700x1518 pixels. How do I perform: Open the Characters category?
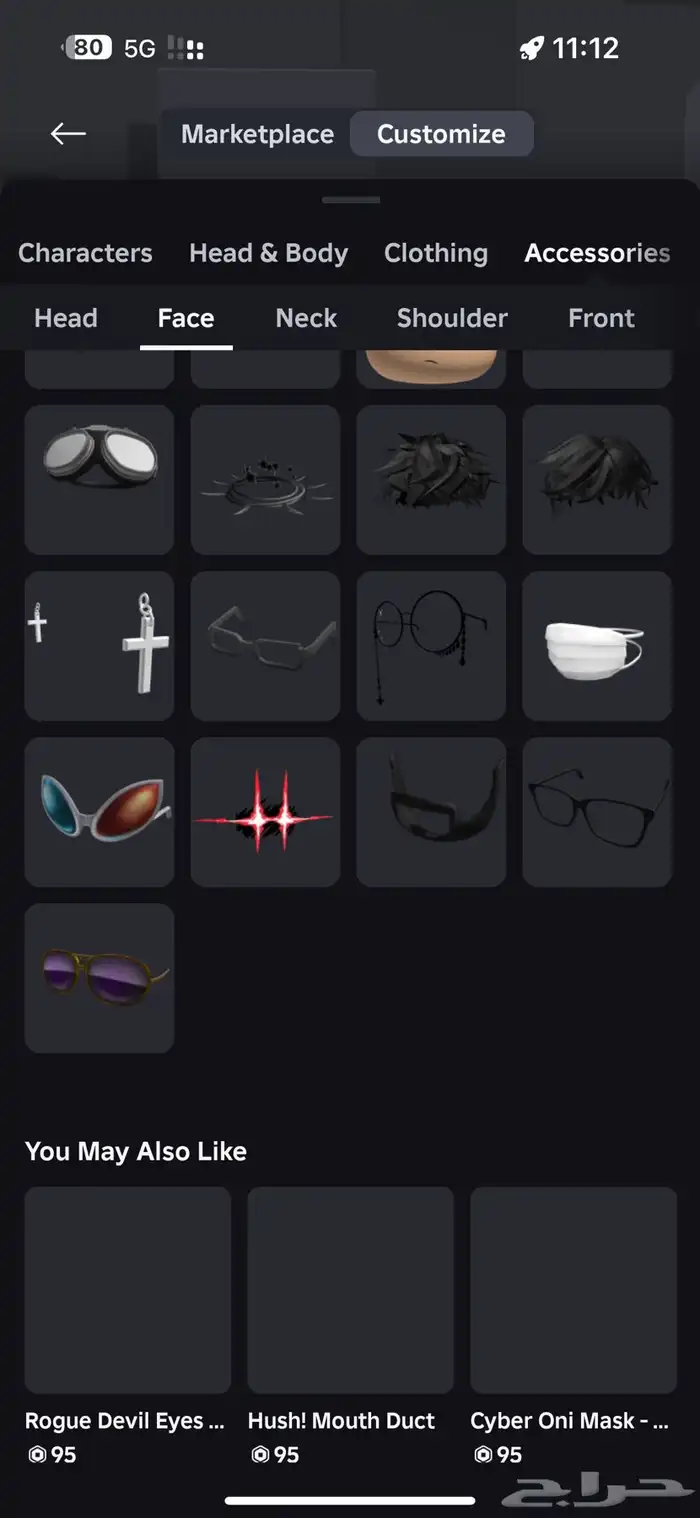coord(85,253)
